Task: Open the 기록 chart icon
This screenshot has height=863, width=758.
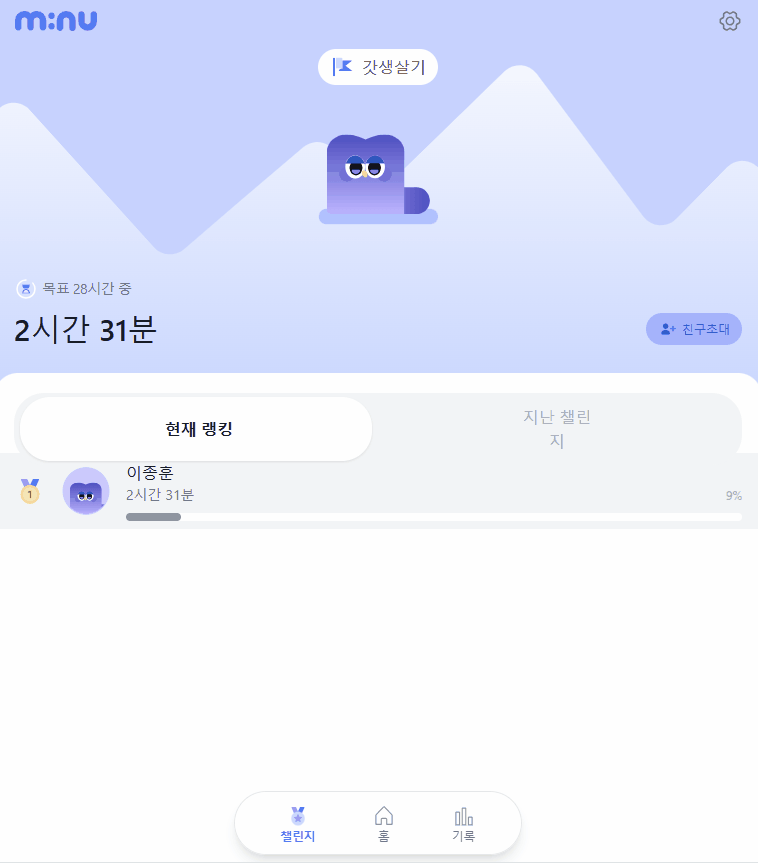Action: tap(462, 815)
